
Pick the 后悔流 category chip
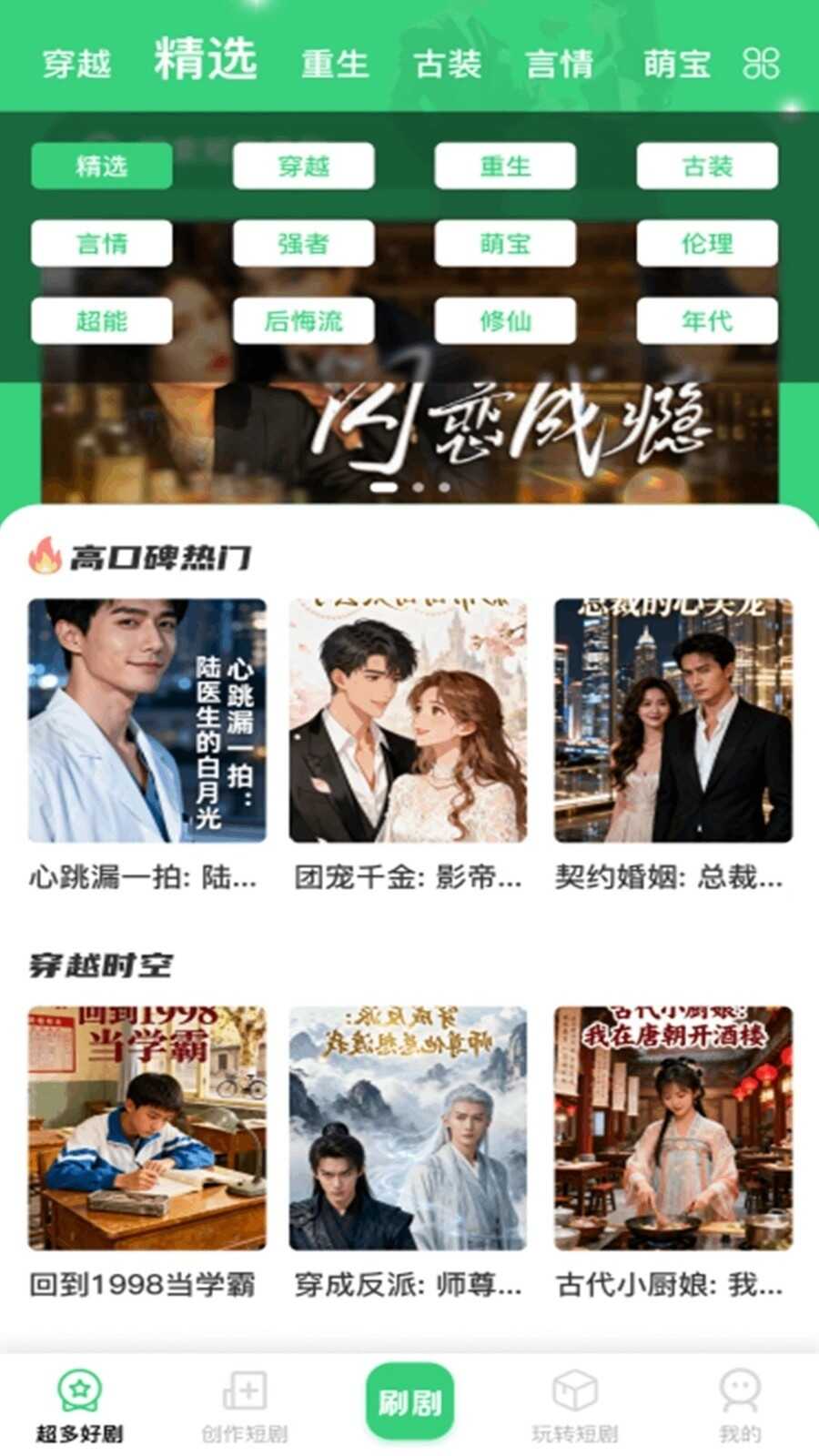pyautogui.click(x=303, y=321)
